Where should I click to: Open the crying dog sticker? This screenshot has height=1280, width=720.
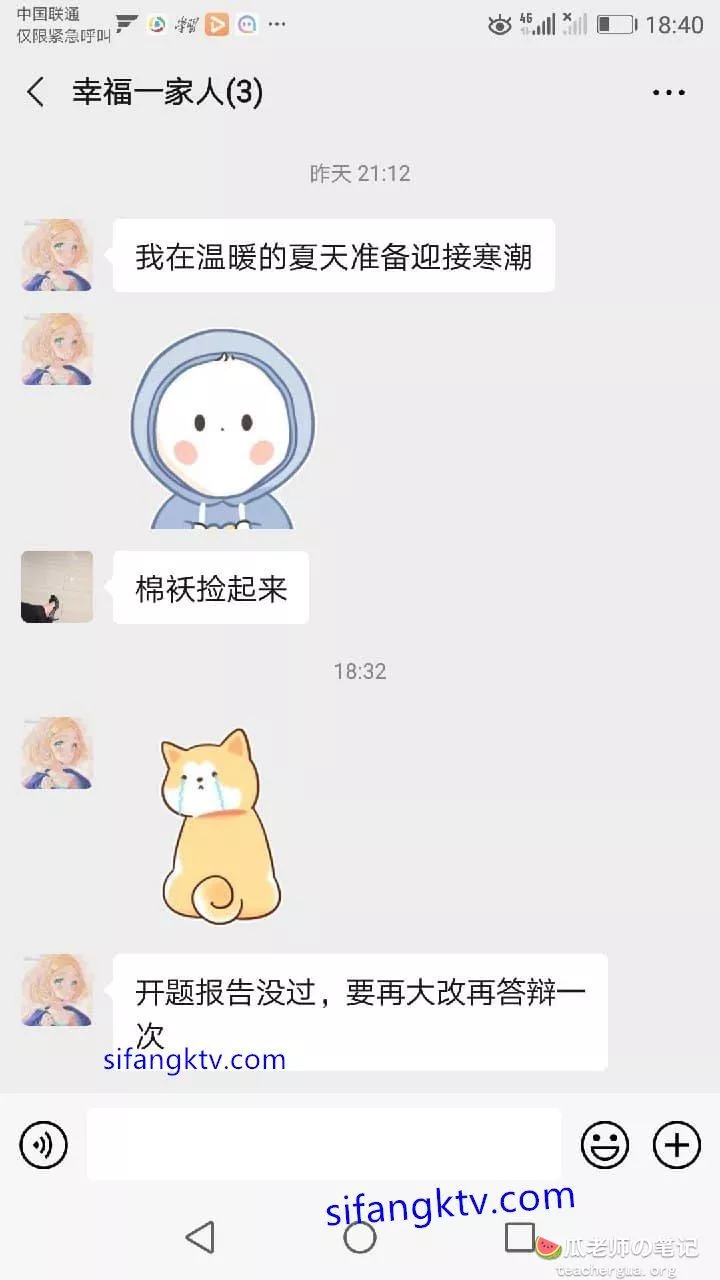pyautogui.click(x=220, y=825)
